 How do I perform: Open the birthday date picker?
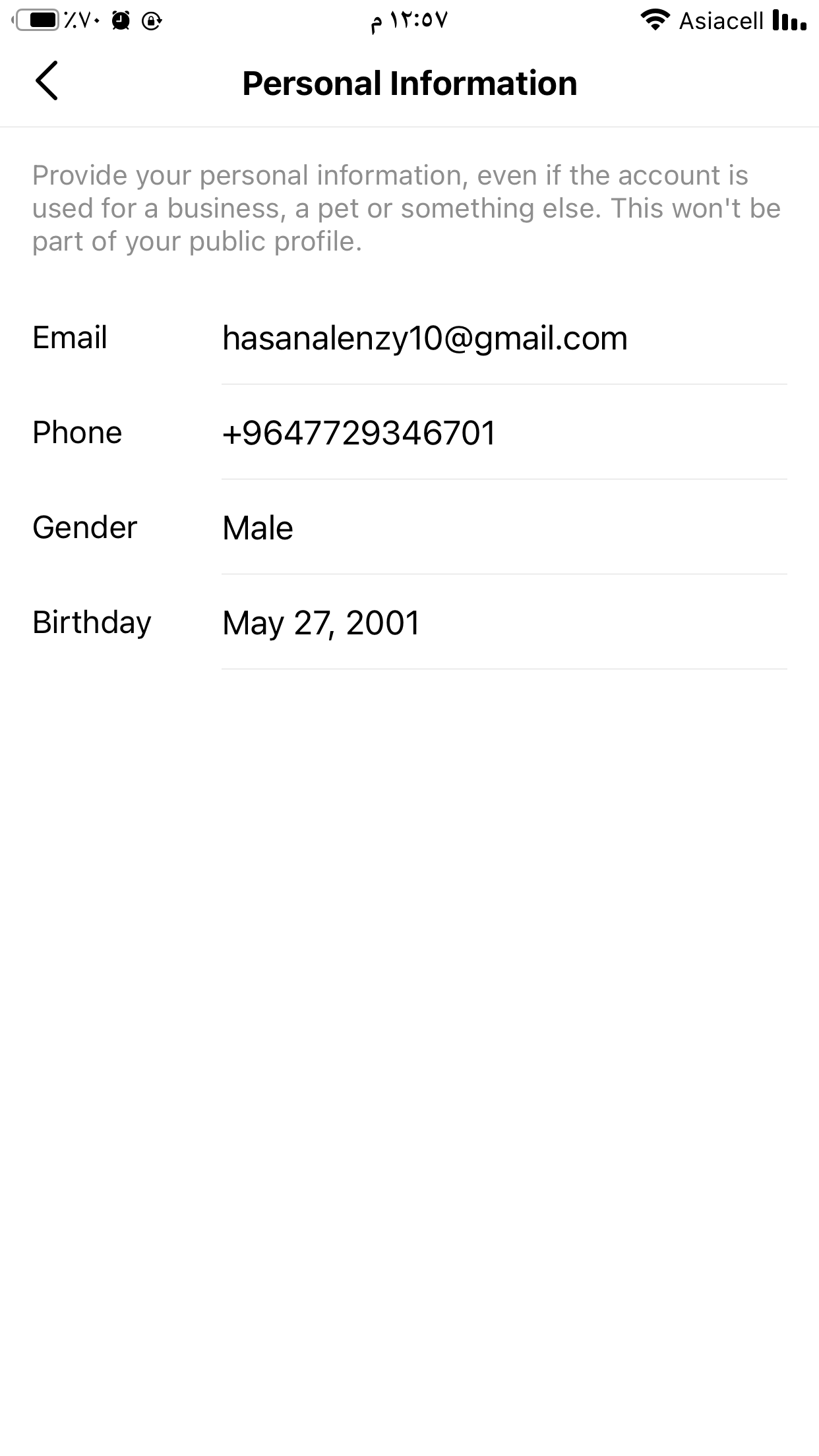pos(504,622)
